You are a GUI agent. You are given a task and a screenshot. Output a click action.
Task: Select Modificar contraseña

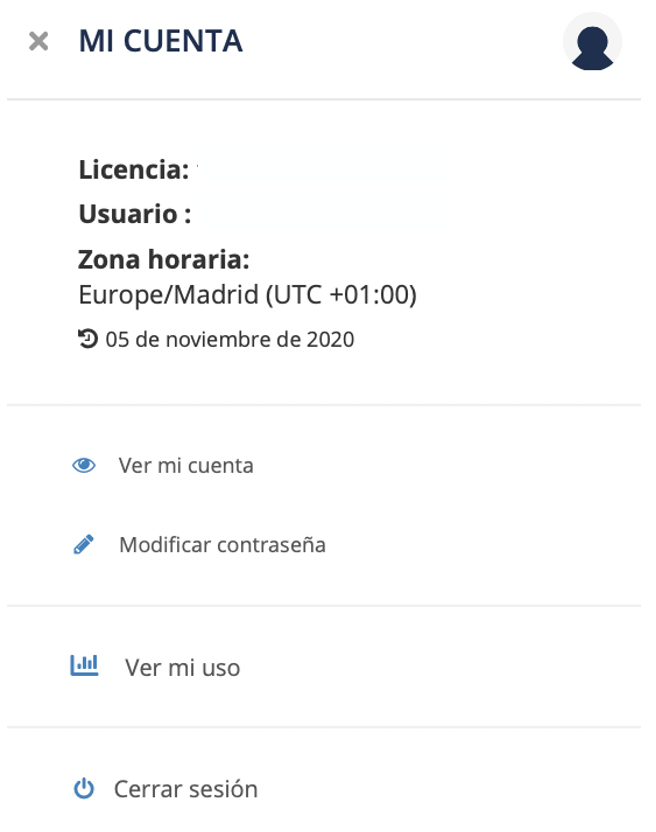[221, 545]
